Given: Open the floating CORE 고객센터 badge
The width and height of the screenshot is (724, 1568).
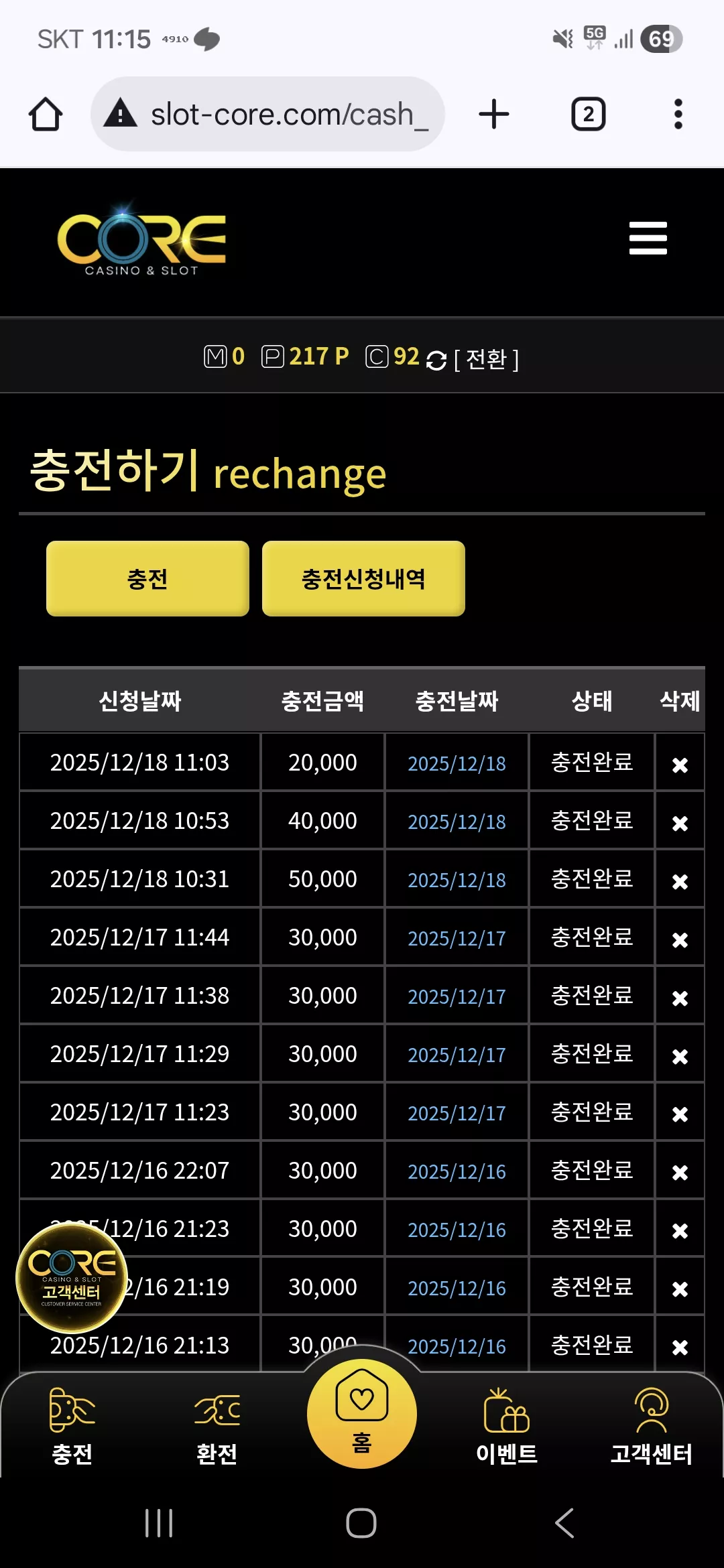Looking at the screenshot, I should point(72,1278).
